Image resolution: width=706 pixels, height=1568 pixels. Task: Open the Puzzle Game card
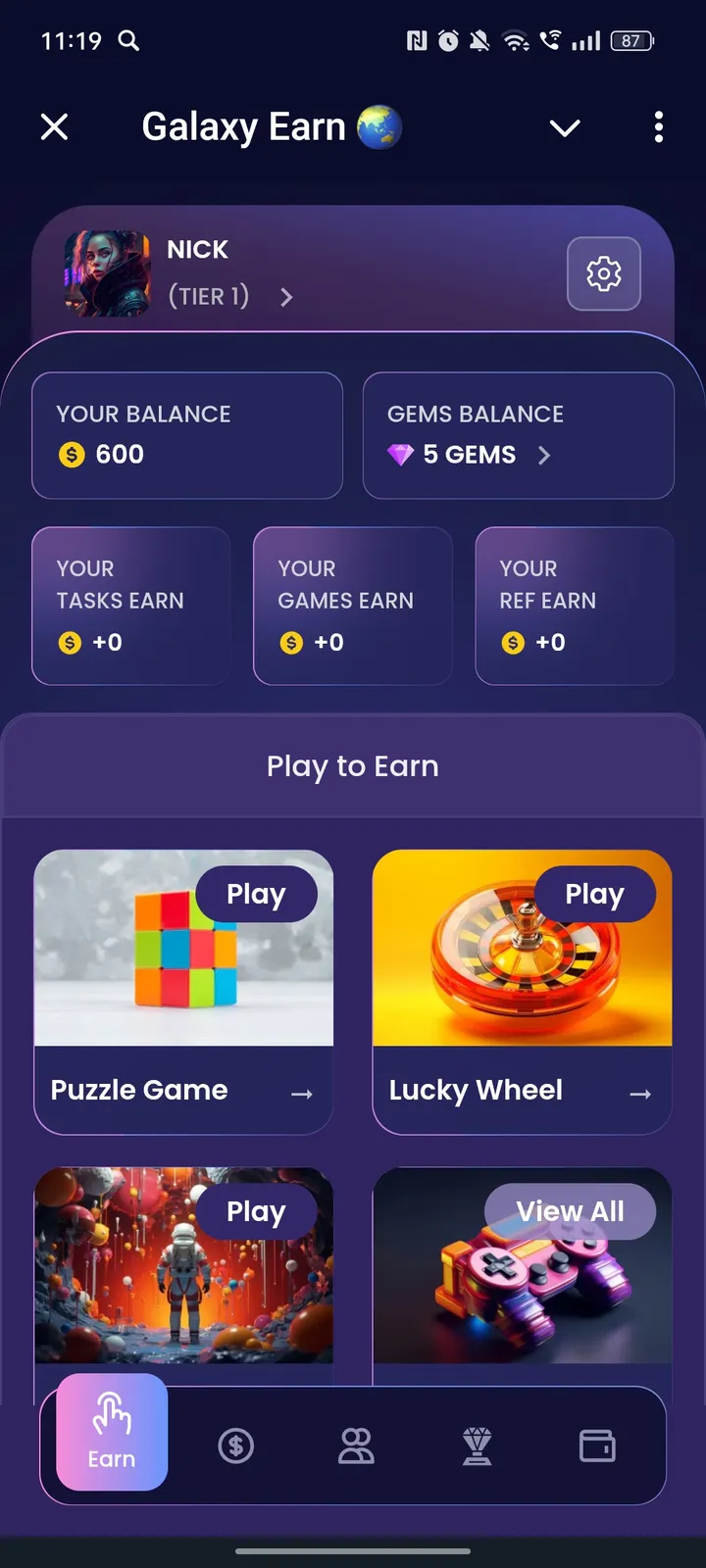pyautogui.click(x=183, y=992)
